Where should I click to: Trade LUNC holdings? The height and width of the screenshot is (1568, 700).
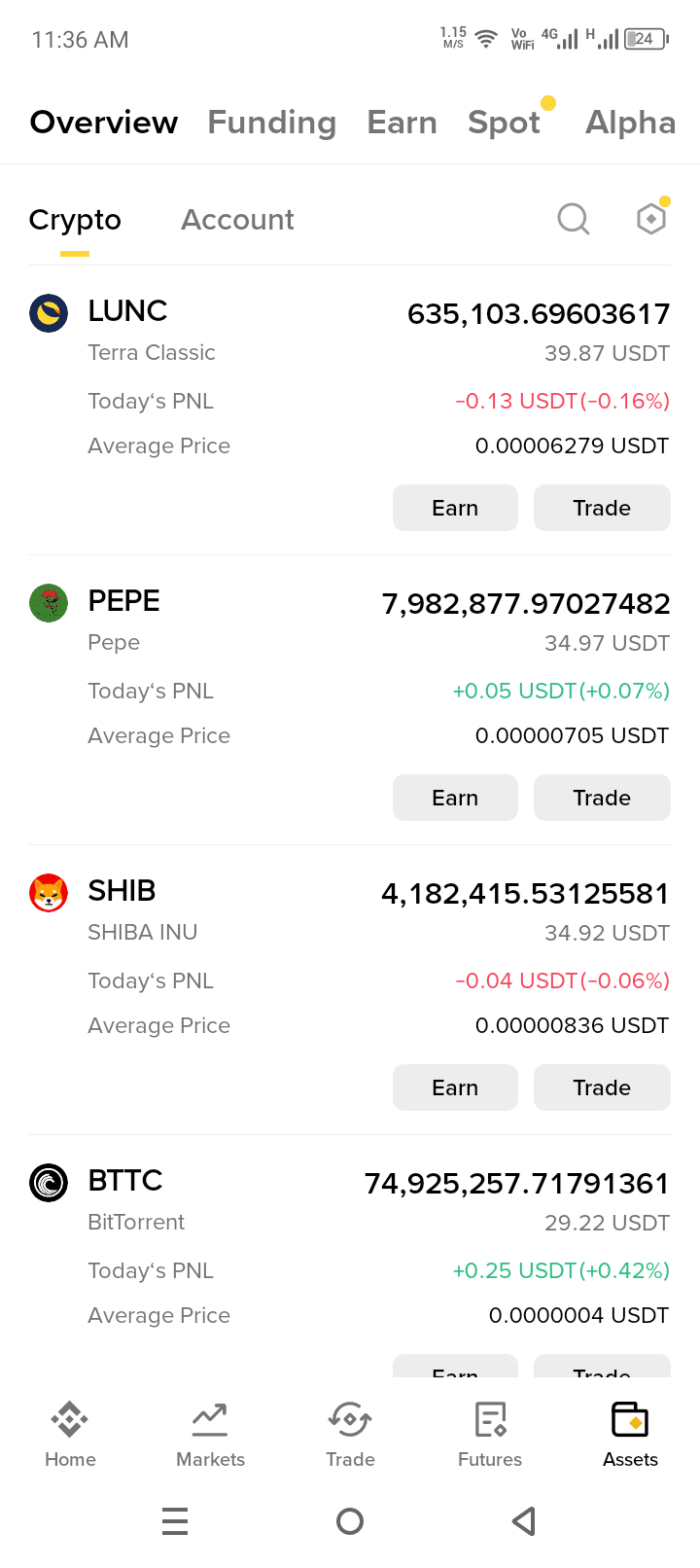tap(602, 508)
